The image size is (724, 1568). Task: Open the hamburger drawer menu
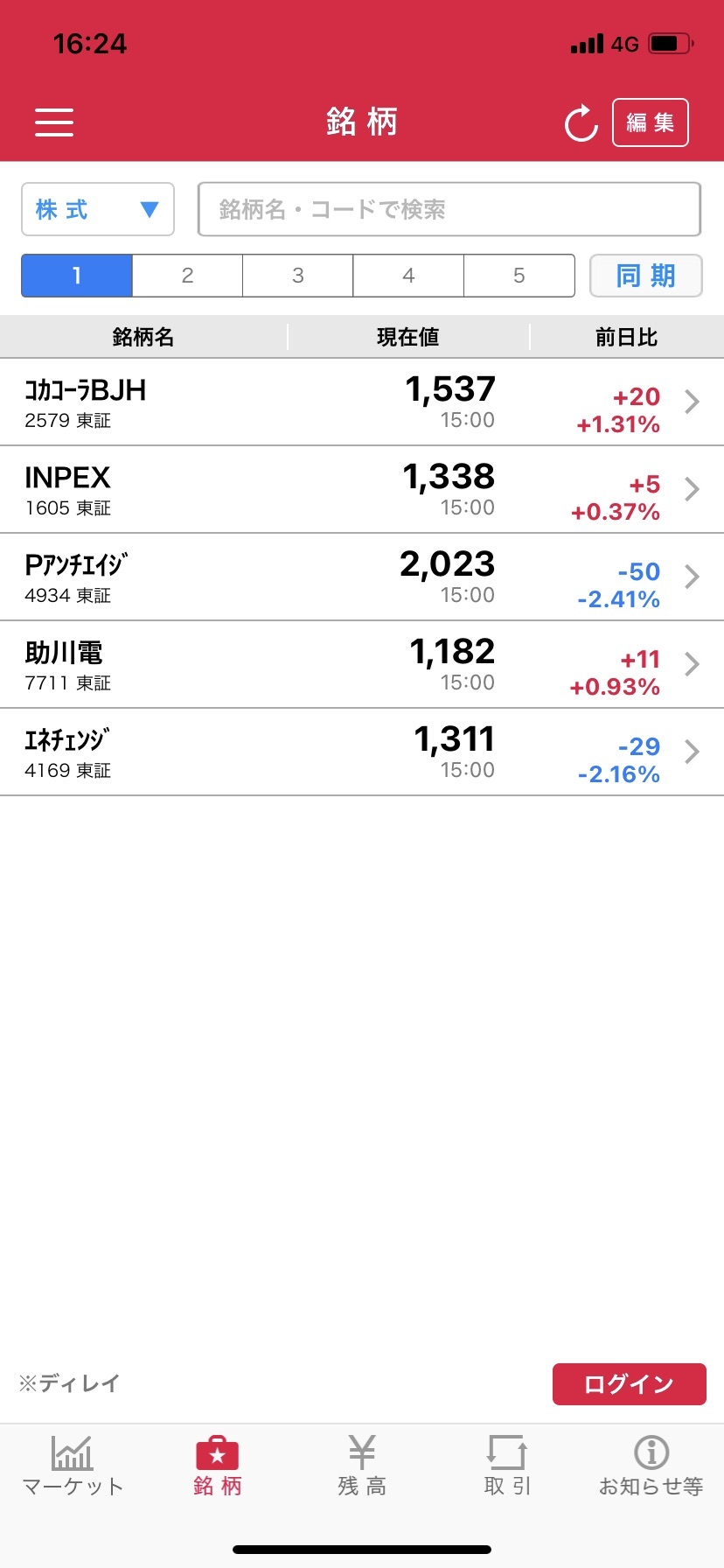54,122
